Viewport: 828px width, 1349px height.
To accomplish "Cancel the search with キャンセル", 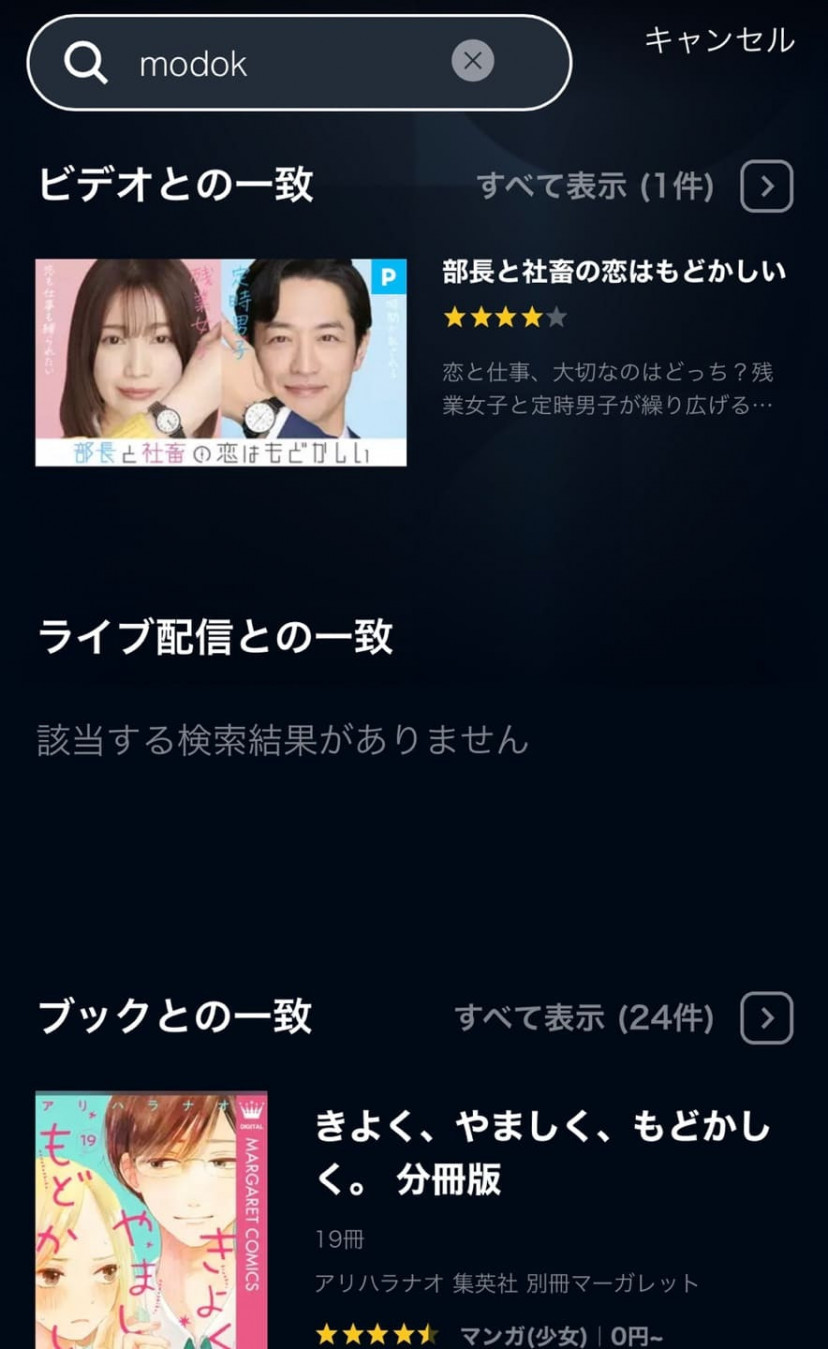I will pos(719,41).
